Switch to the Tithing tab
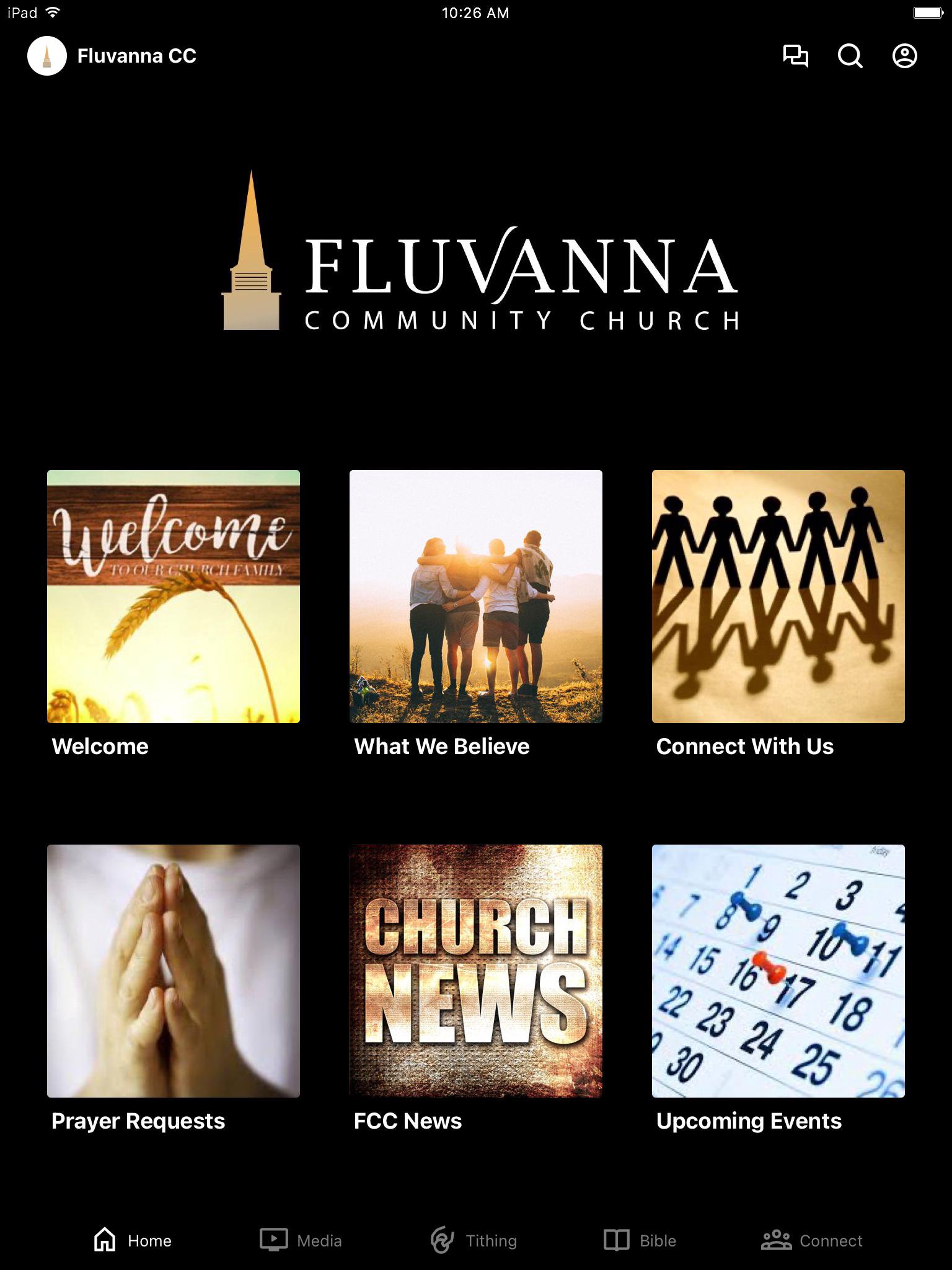The image size is (952, 1270). [474, 1240]
